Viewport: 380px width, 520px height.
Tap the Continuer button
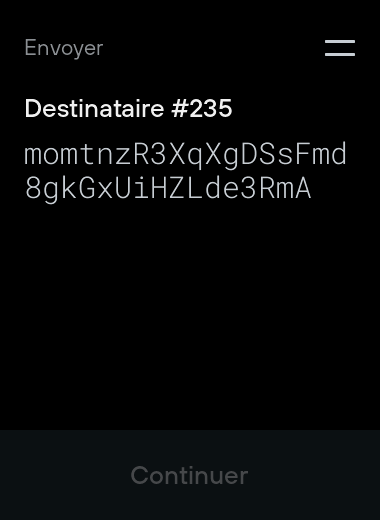coord(190,475)
